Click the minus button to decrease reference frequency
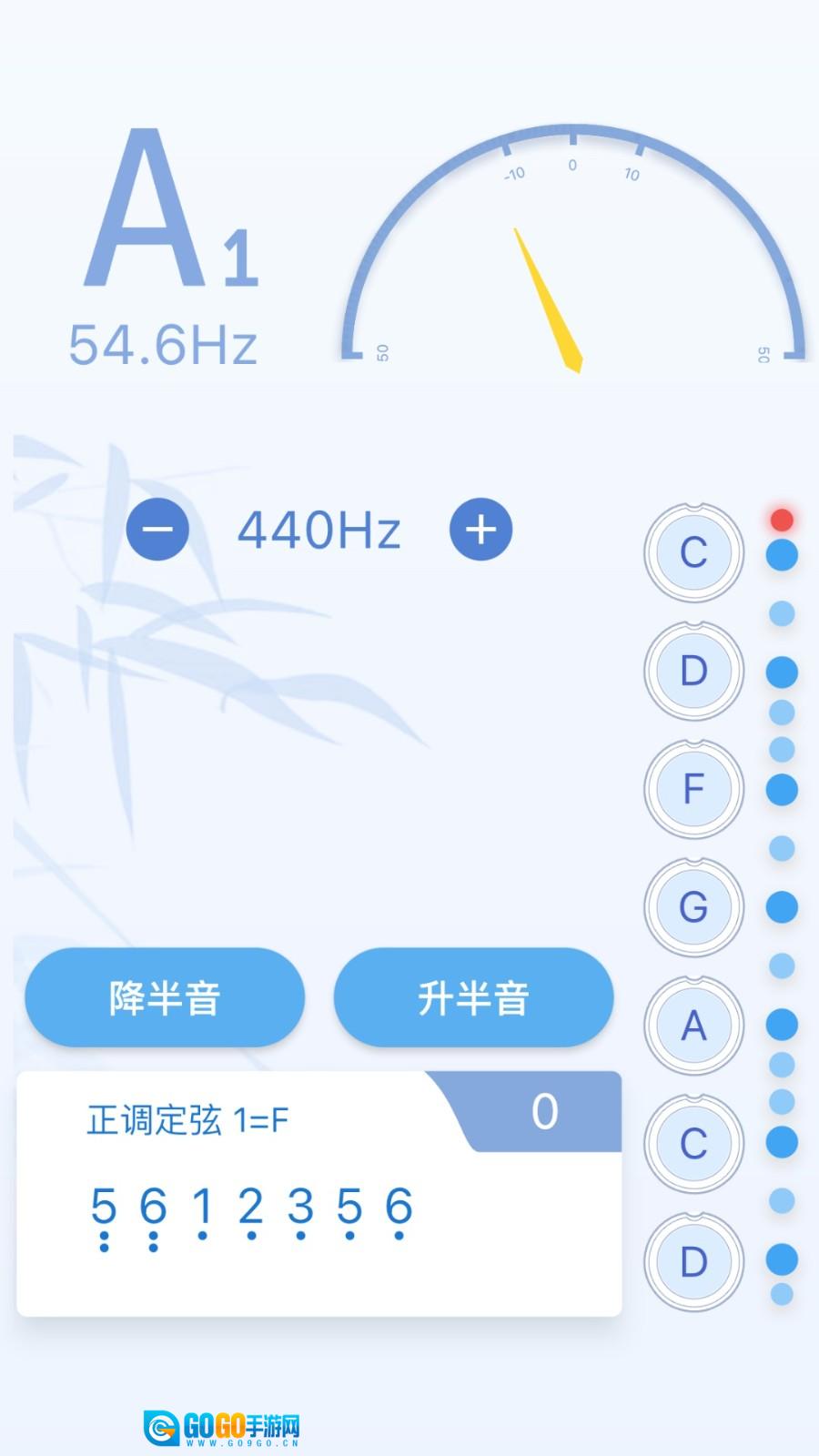This screenshot has height=1456, width=819. [157, 529]
